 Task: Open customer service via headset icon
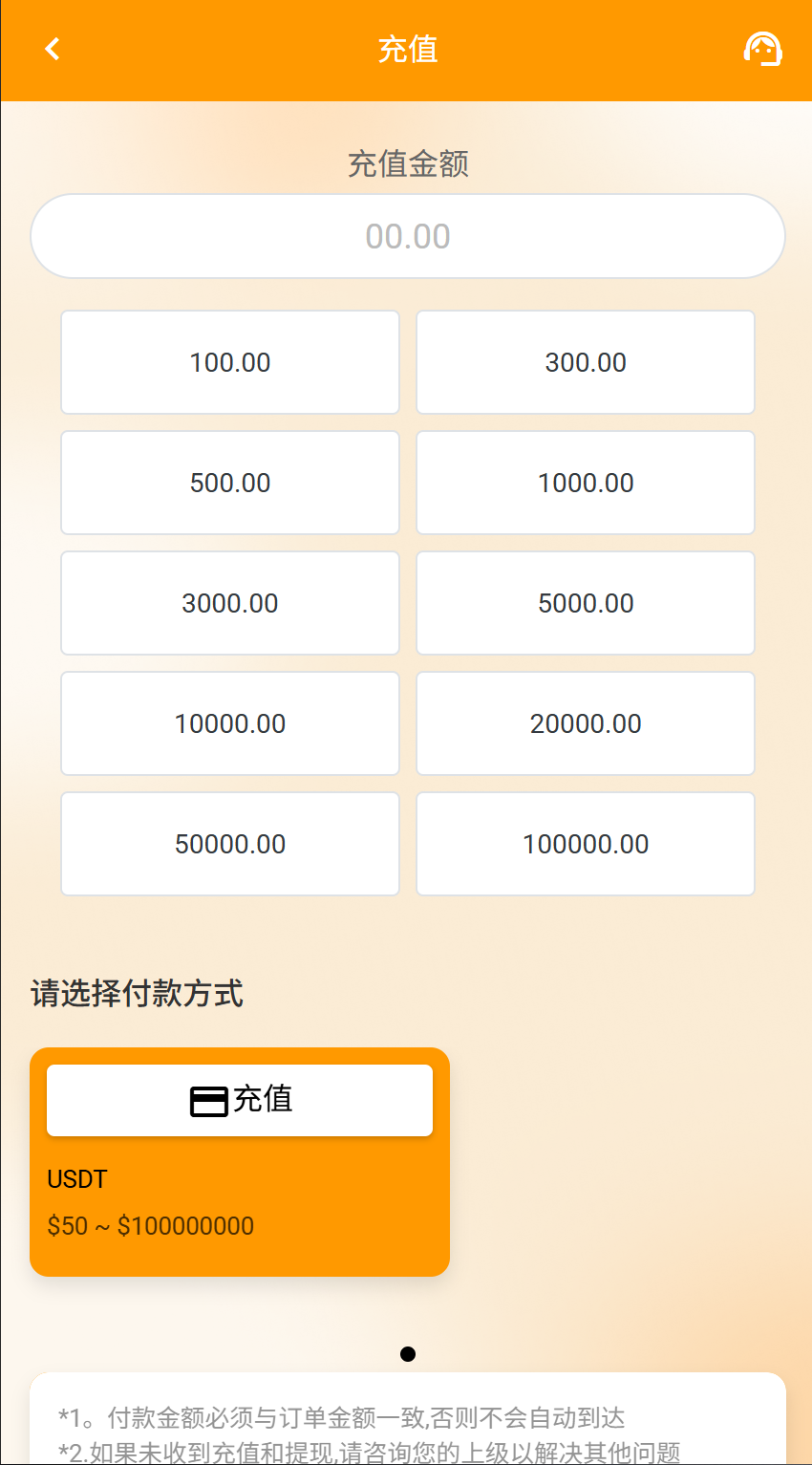coord(761,49)
